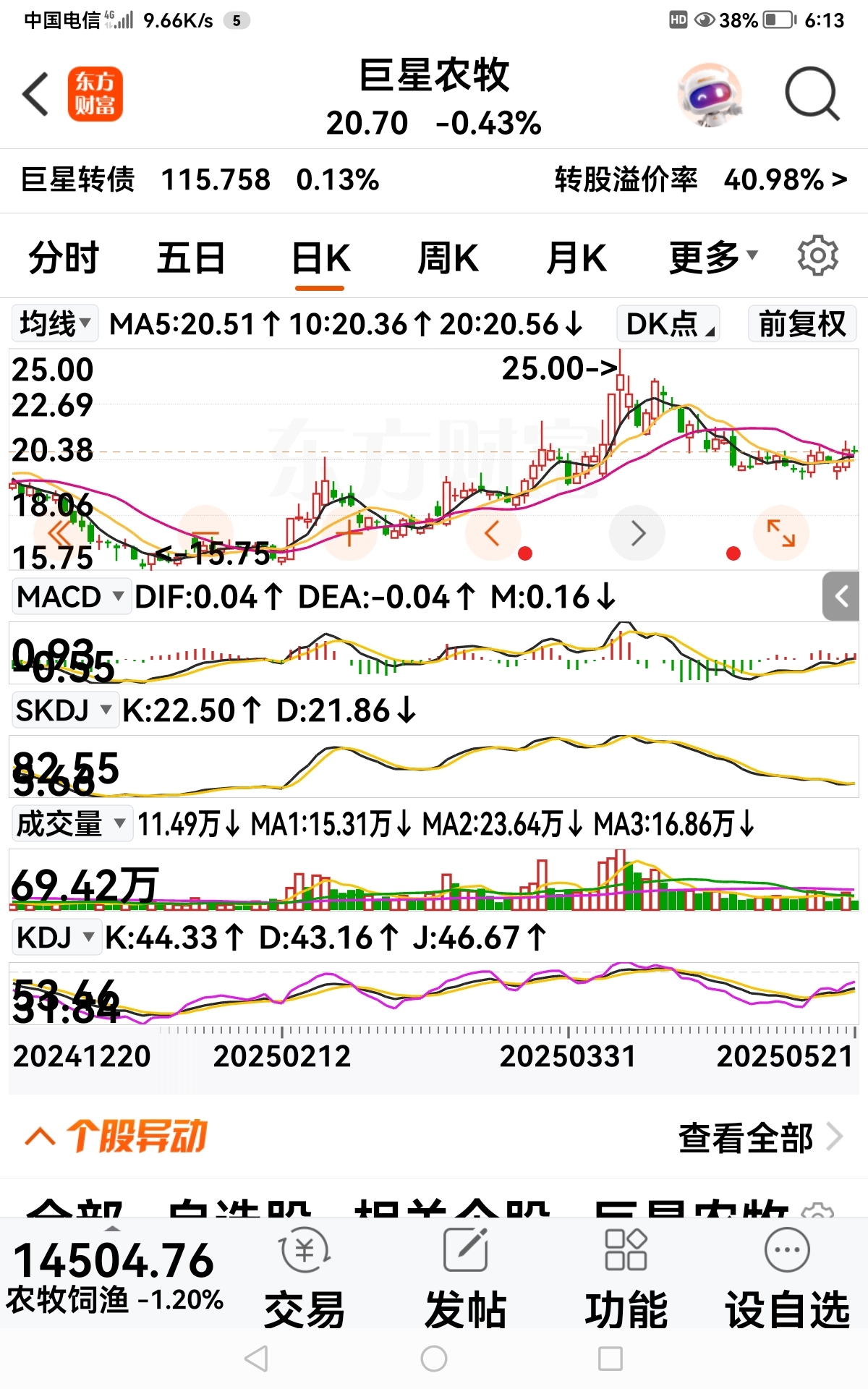Expand the MACD indicator dropdown
Viewport: 868px width, 1389px height.
pos(70,597)
